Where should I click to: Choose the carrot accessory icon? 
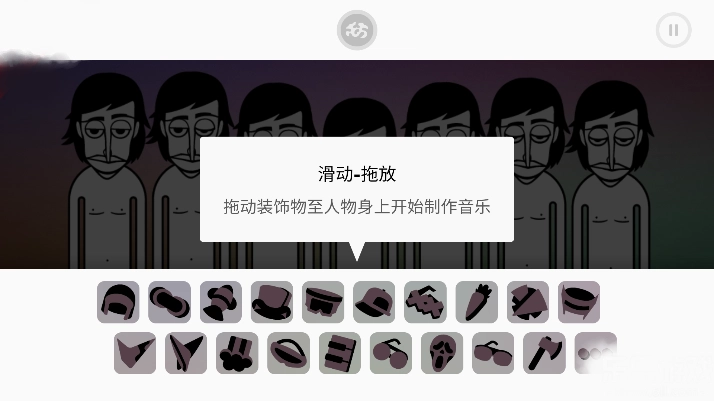pos(476,302)
